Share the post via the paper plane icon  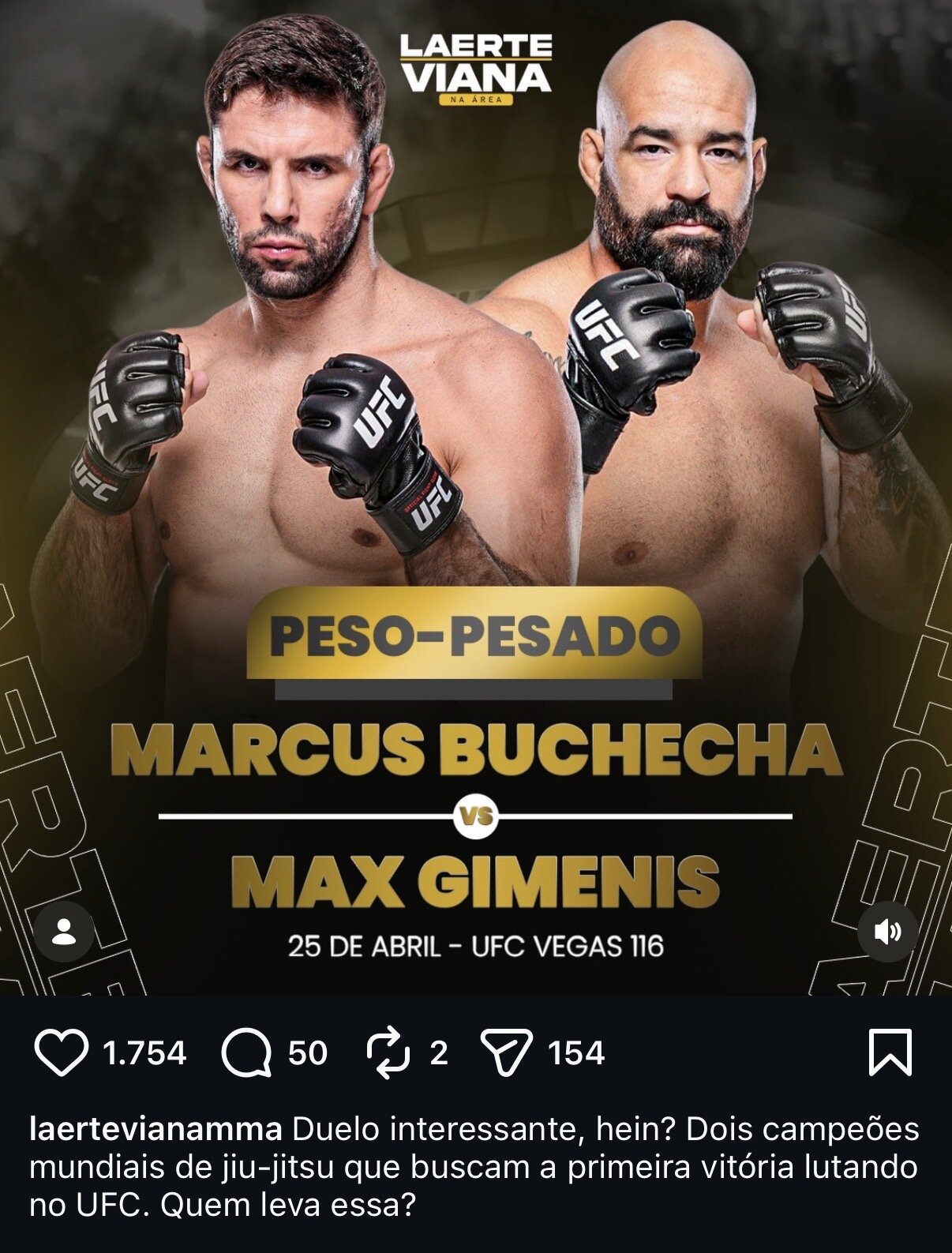point(506,1053)
